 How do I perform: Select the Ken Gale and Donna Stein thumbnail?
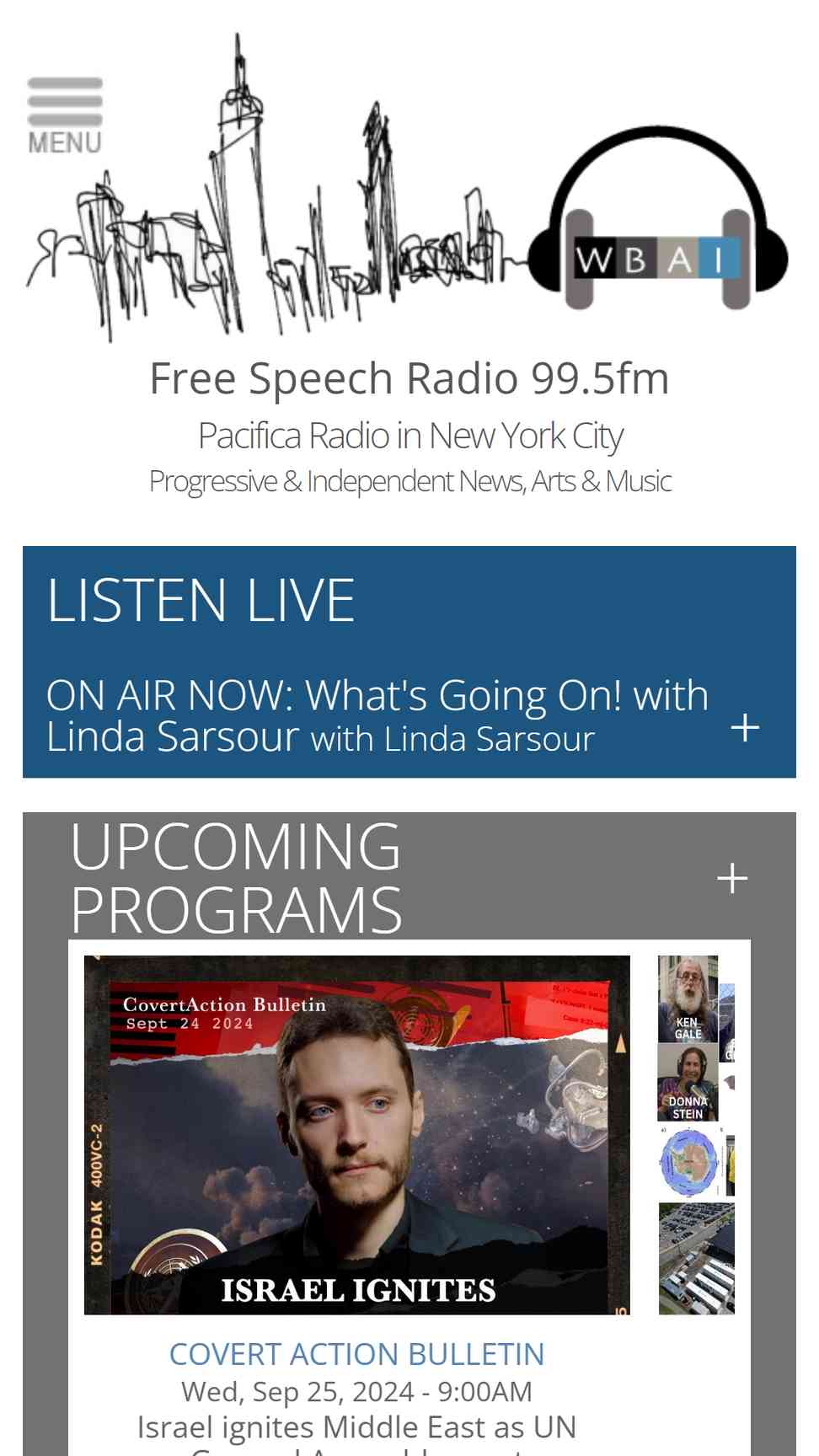coord(696,1038)
